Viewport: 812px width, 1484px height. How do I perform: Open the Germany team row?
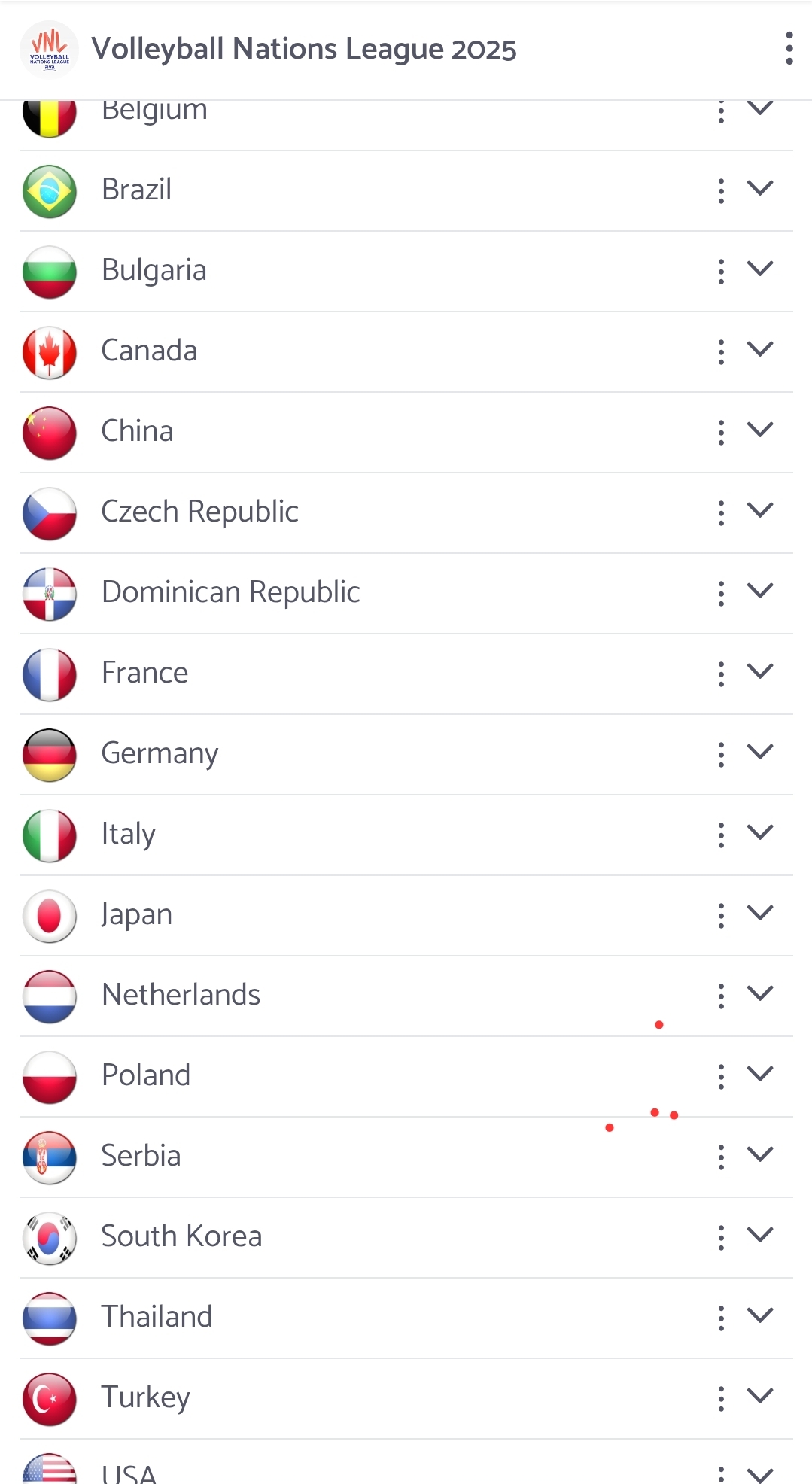(406, 754)
